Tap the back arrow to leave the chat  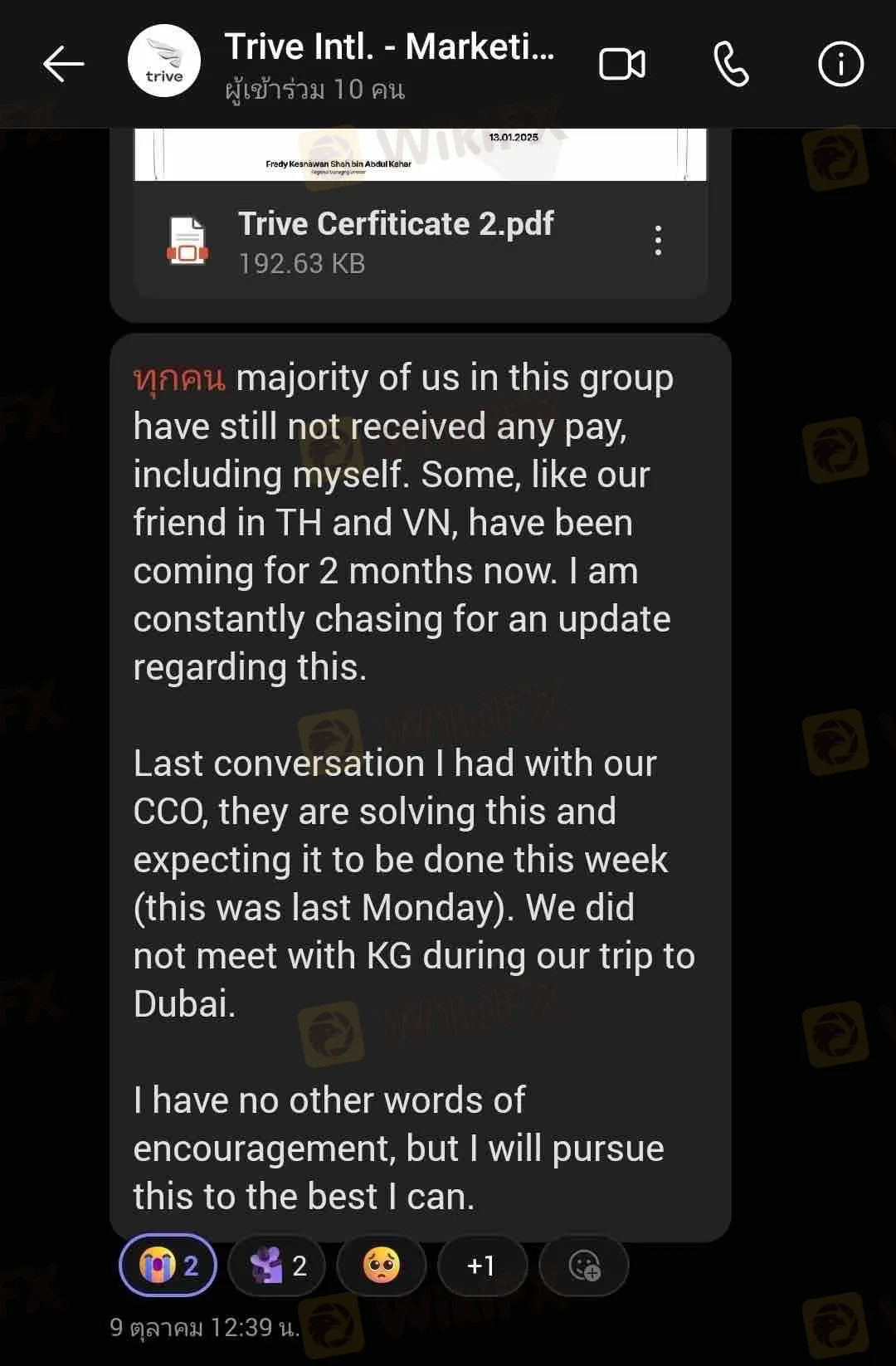65,62
